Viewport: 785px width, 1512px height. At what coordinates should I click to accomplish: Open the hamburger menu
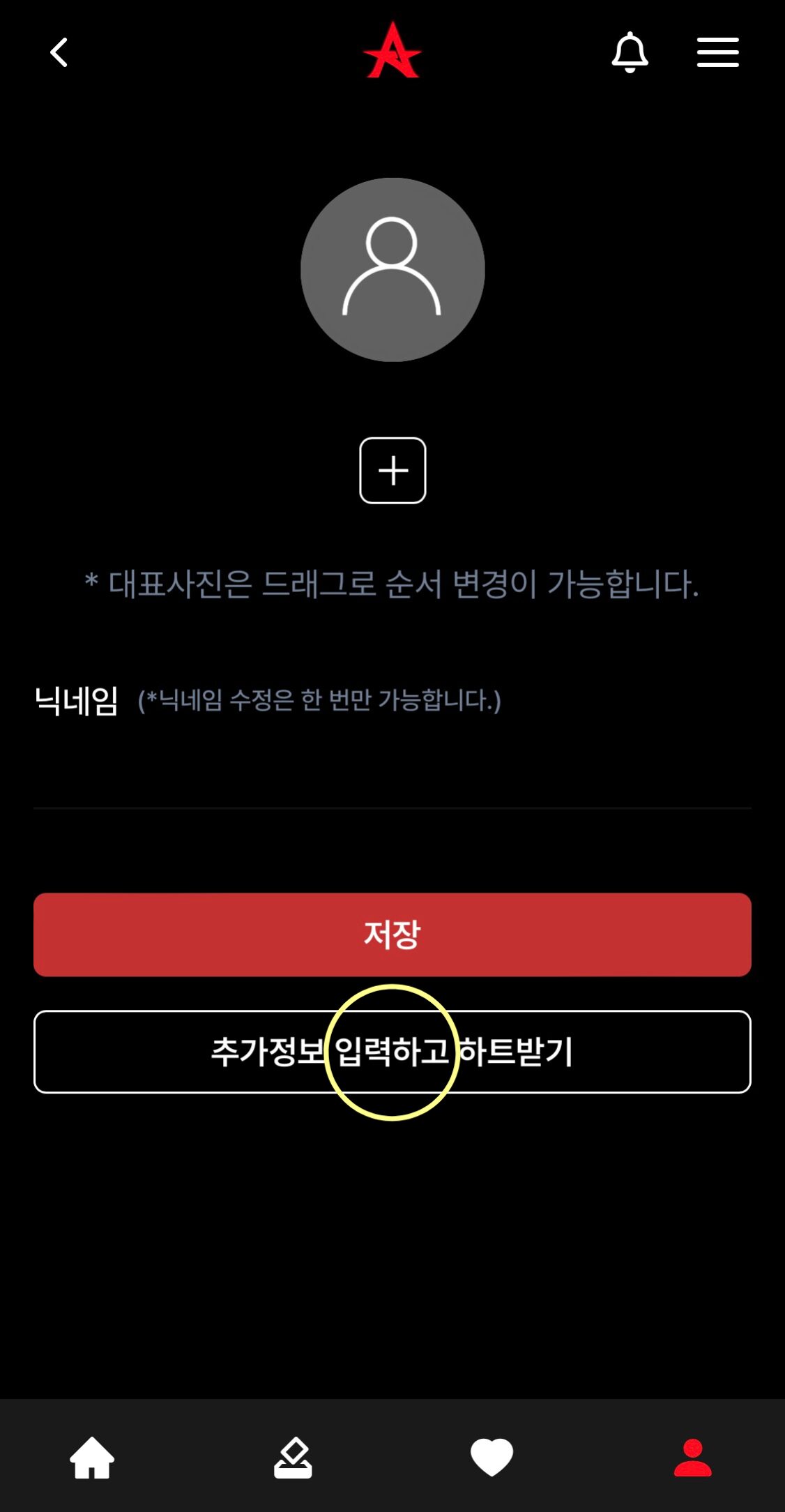click(x=717, y=52)
